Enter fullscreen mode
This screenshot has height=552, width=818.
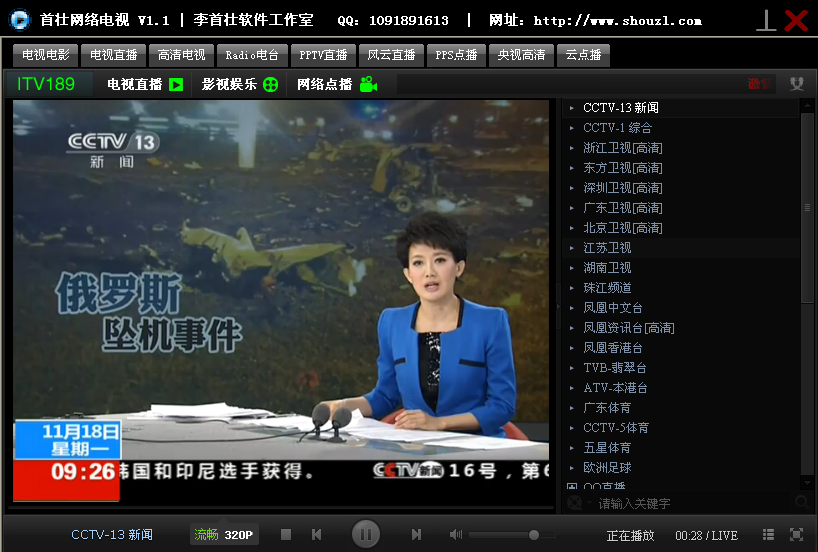tap(796, 535)
